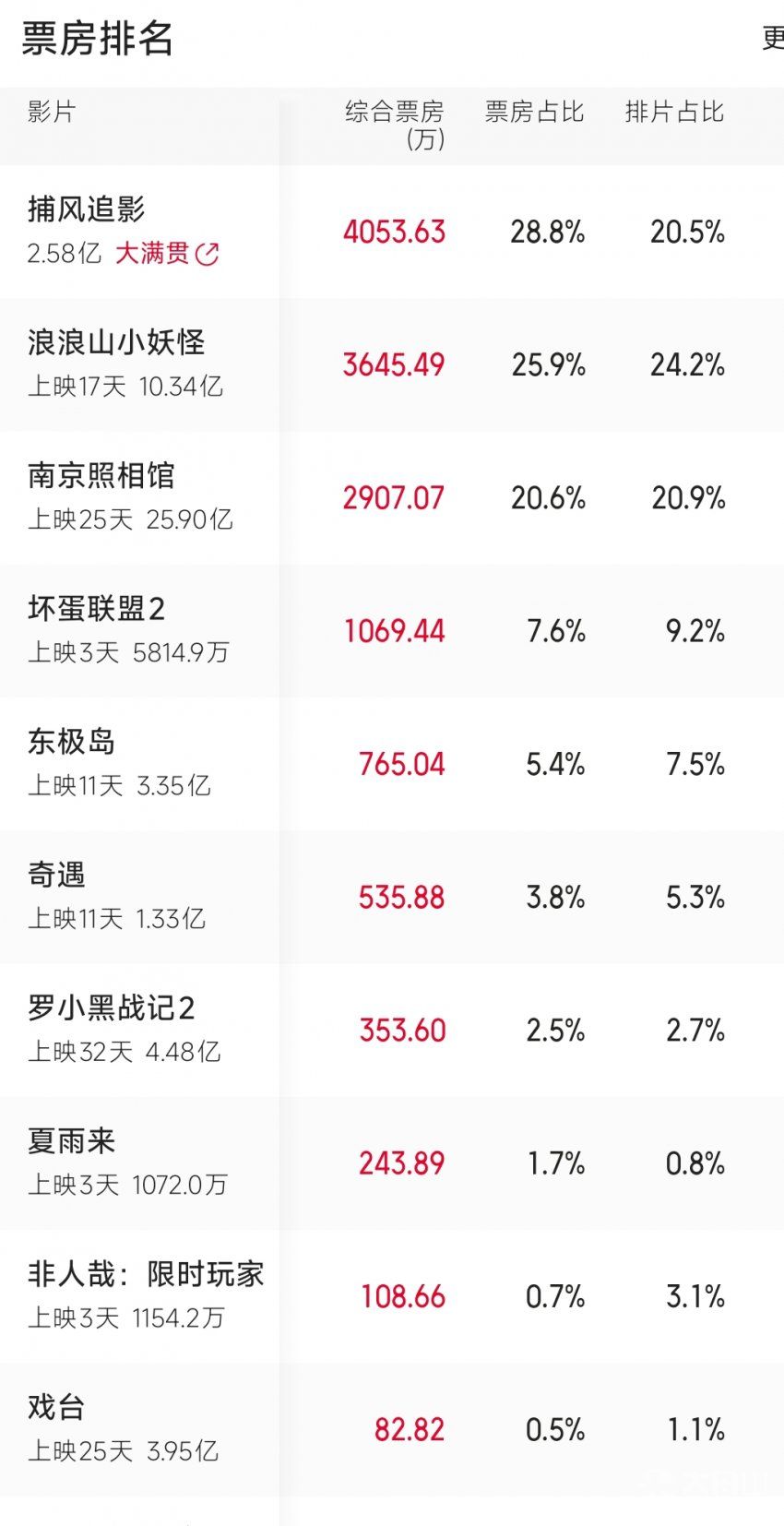
Task: View 南京照相馆 box office details
Action: point(392,497)
